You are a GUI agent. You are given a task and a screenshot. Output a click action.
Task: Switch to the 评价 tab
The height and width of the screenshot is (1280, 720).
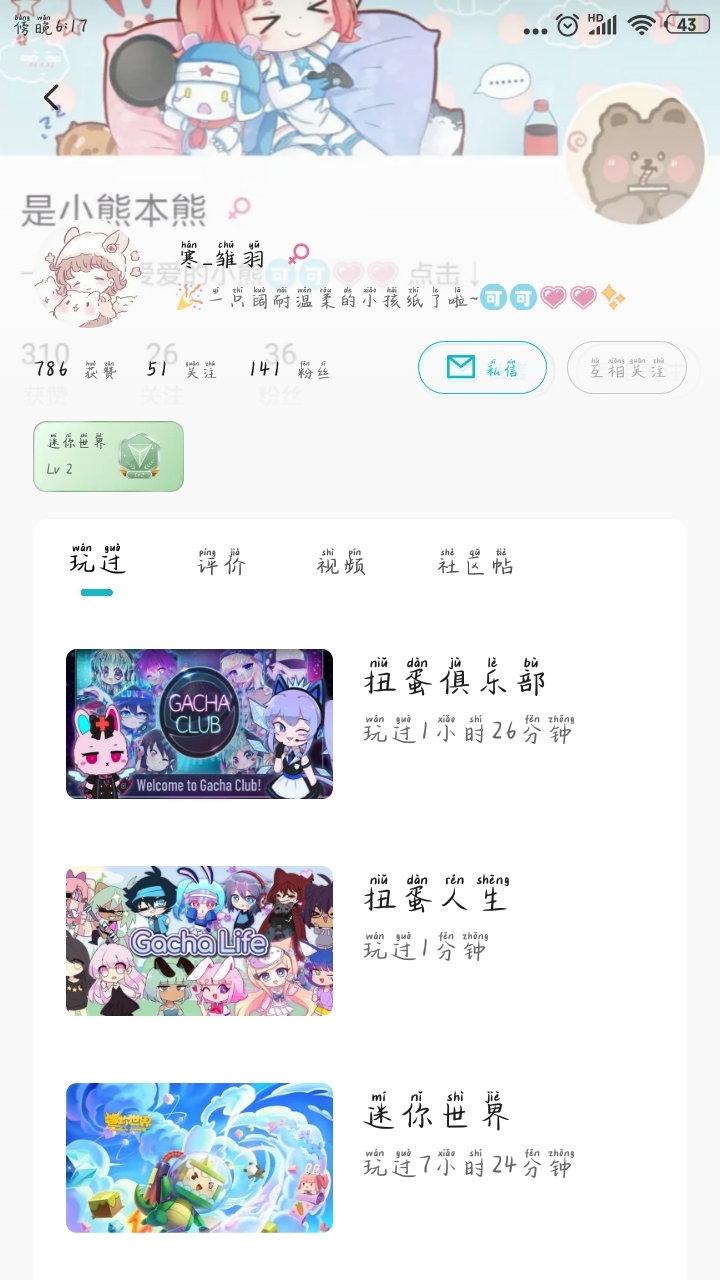coord(220,563)
